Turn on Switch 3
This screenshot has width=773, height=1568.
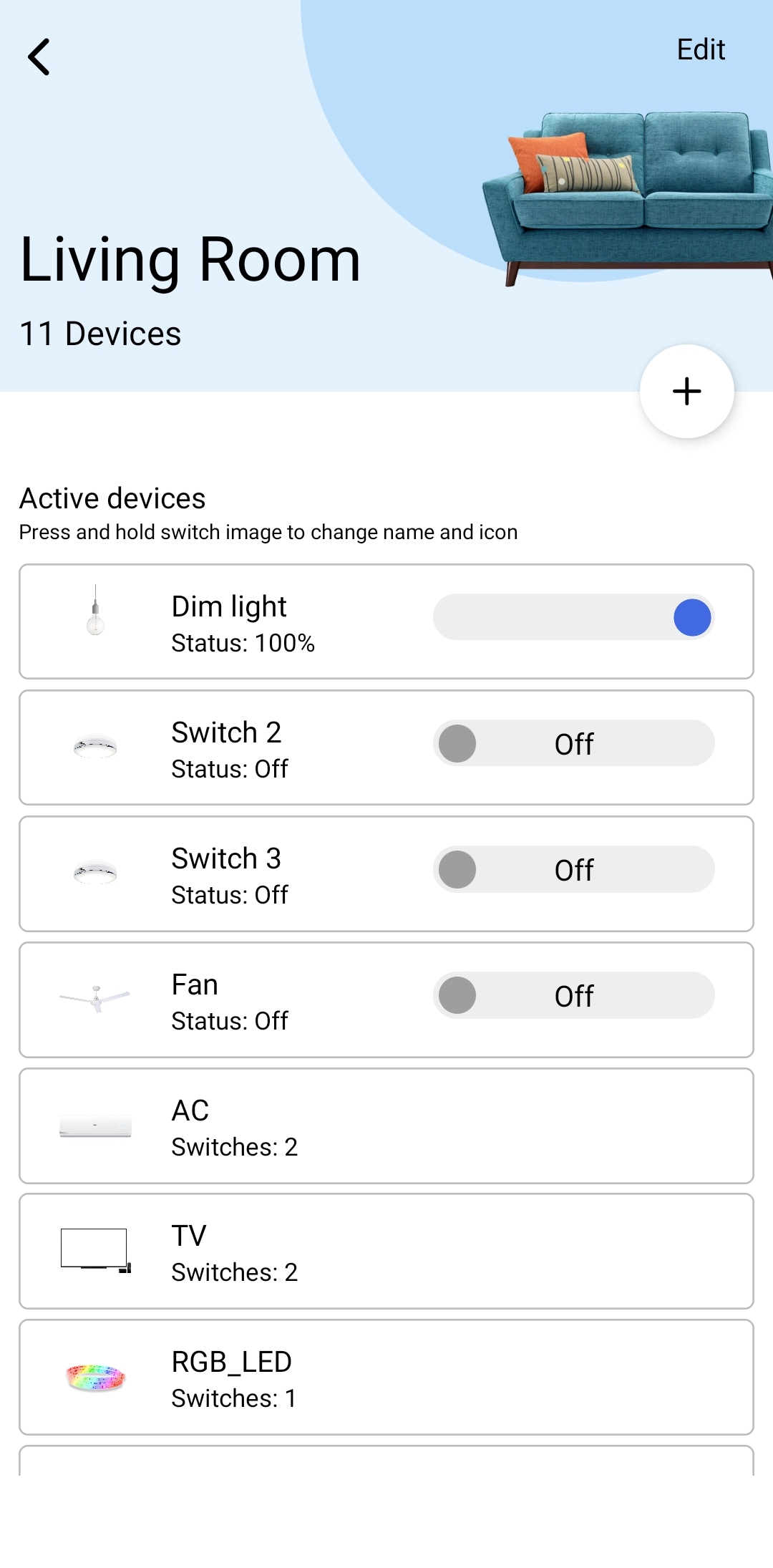pos(573,869)
